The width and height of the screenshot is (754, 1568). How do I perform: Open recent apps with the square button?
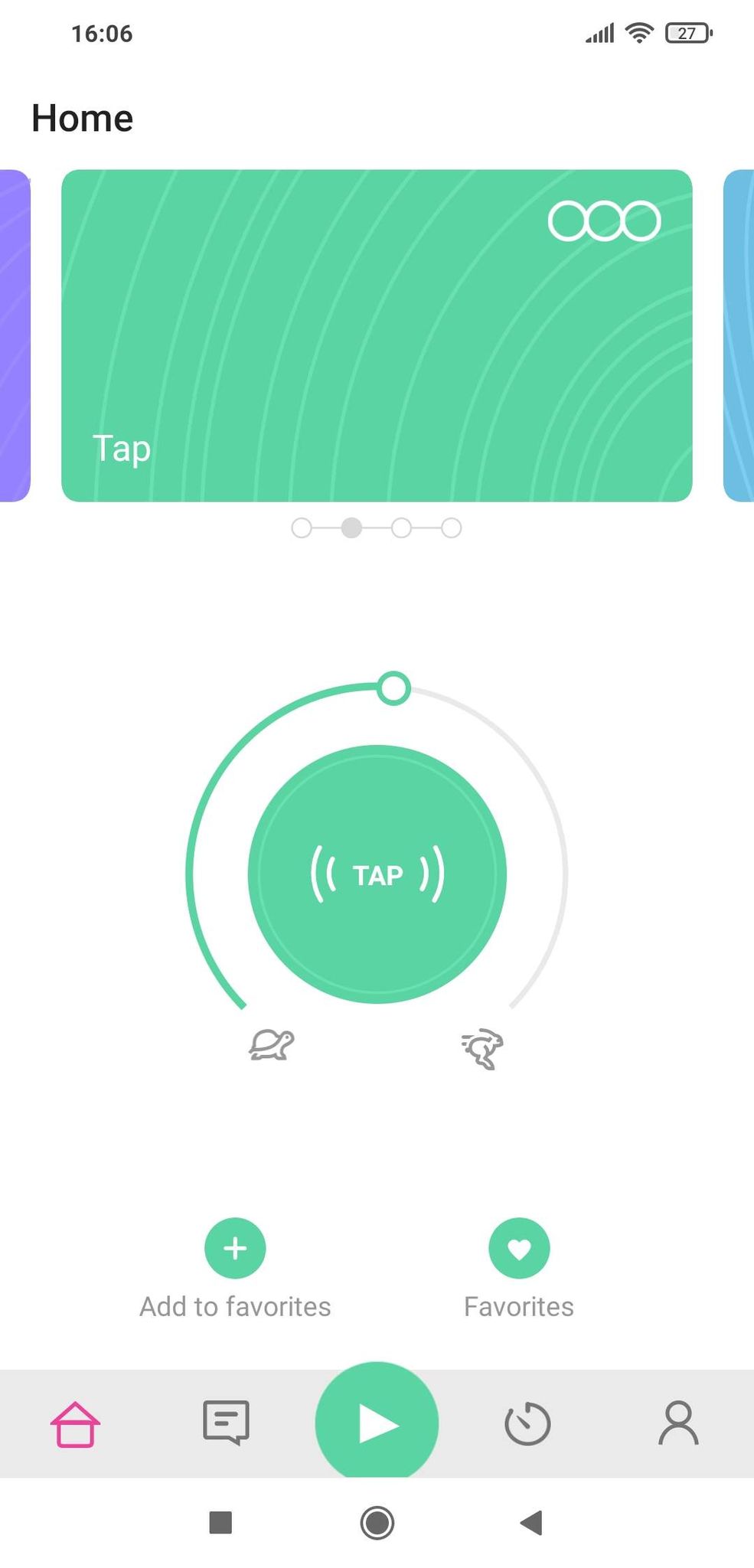coord(220,1523)
